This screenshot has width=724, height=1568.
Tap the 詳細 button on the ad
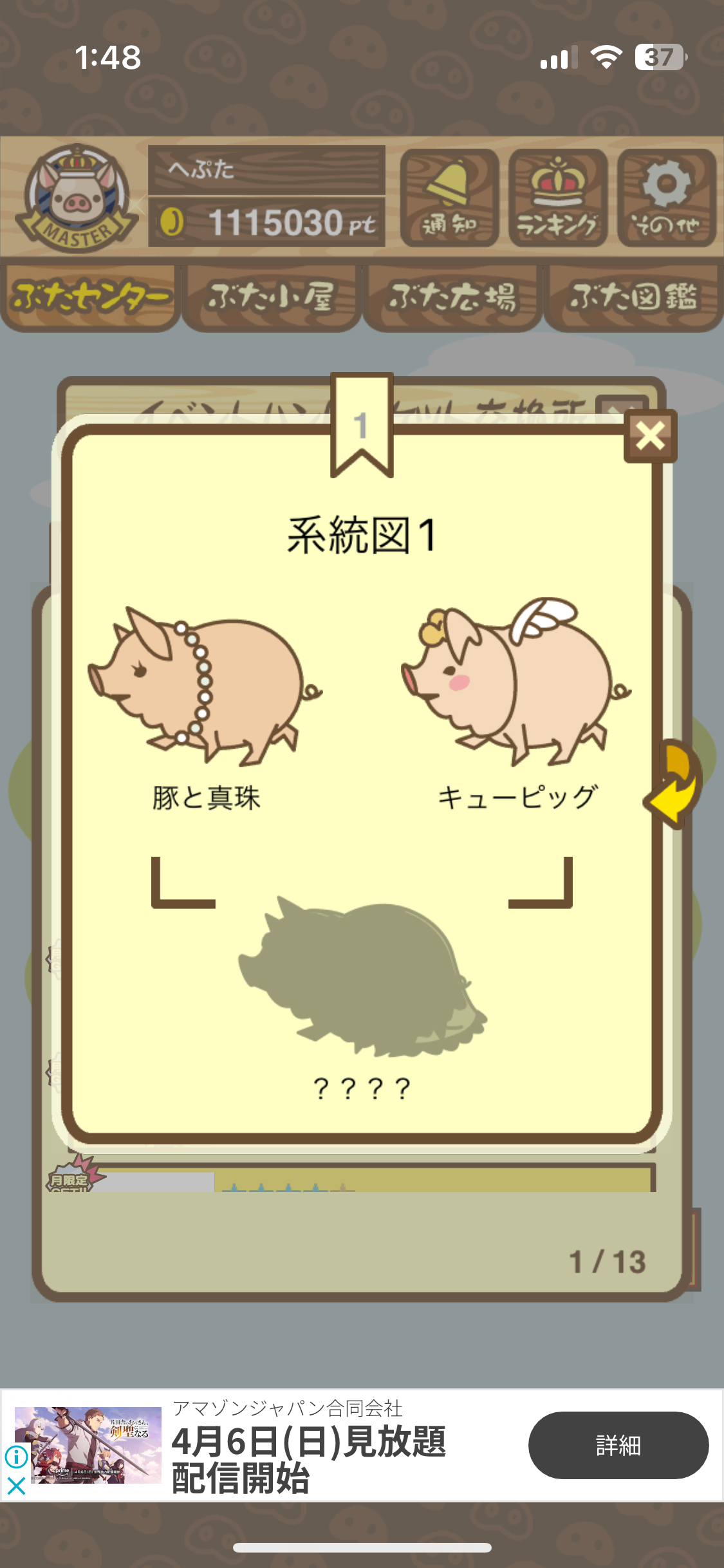click(x=618, y=1445)
